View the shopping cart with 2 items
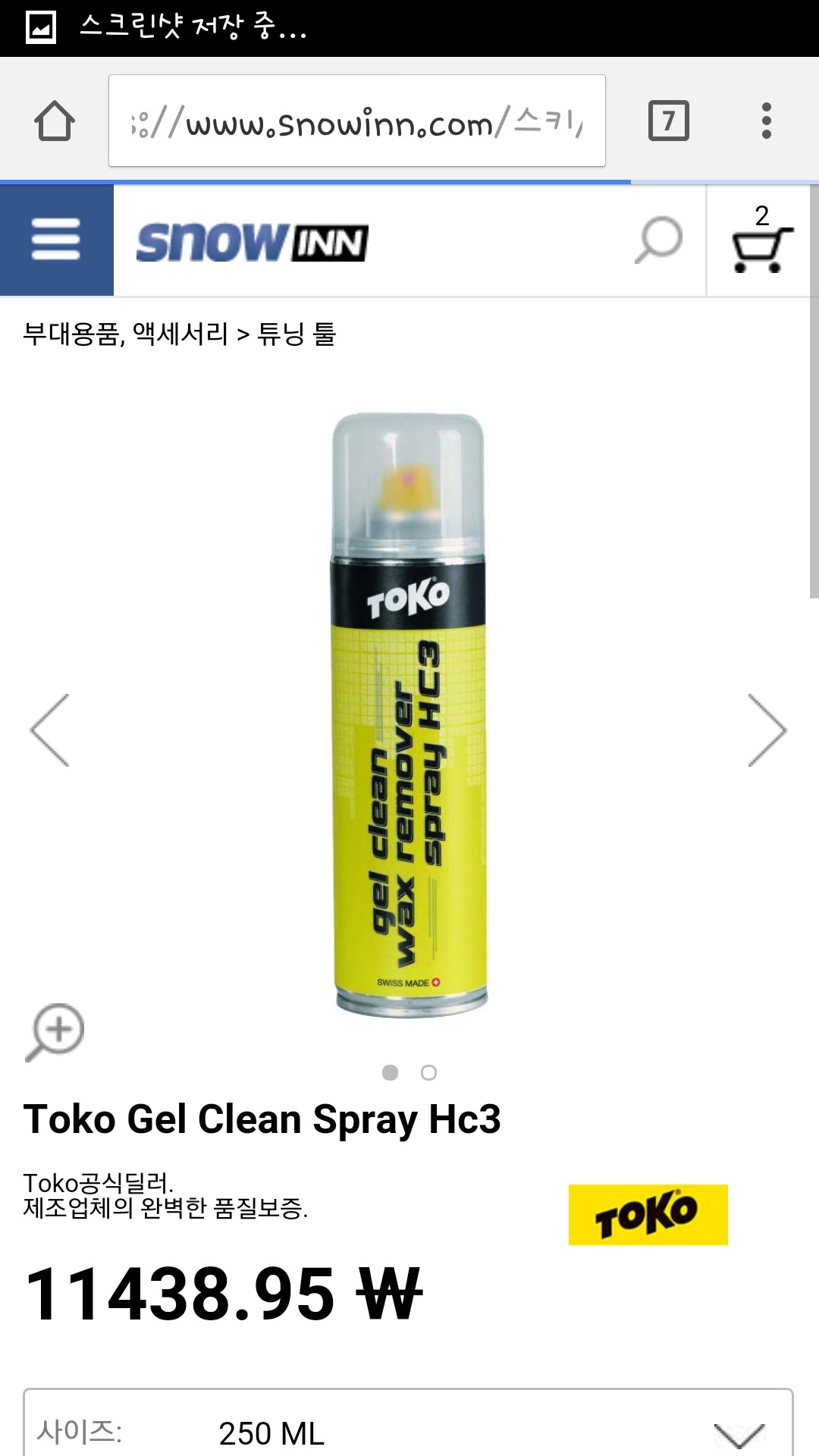Viewport: 819px width, 1456px height. point(761,240)
